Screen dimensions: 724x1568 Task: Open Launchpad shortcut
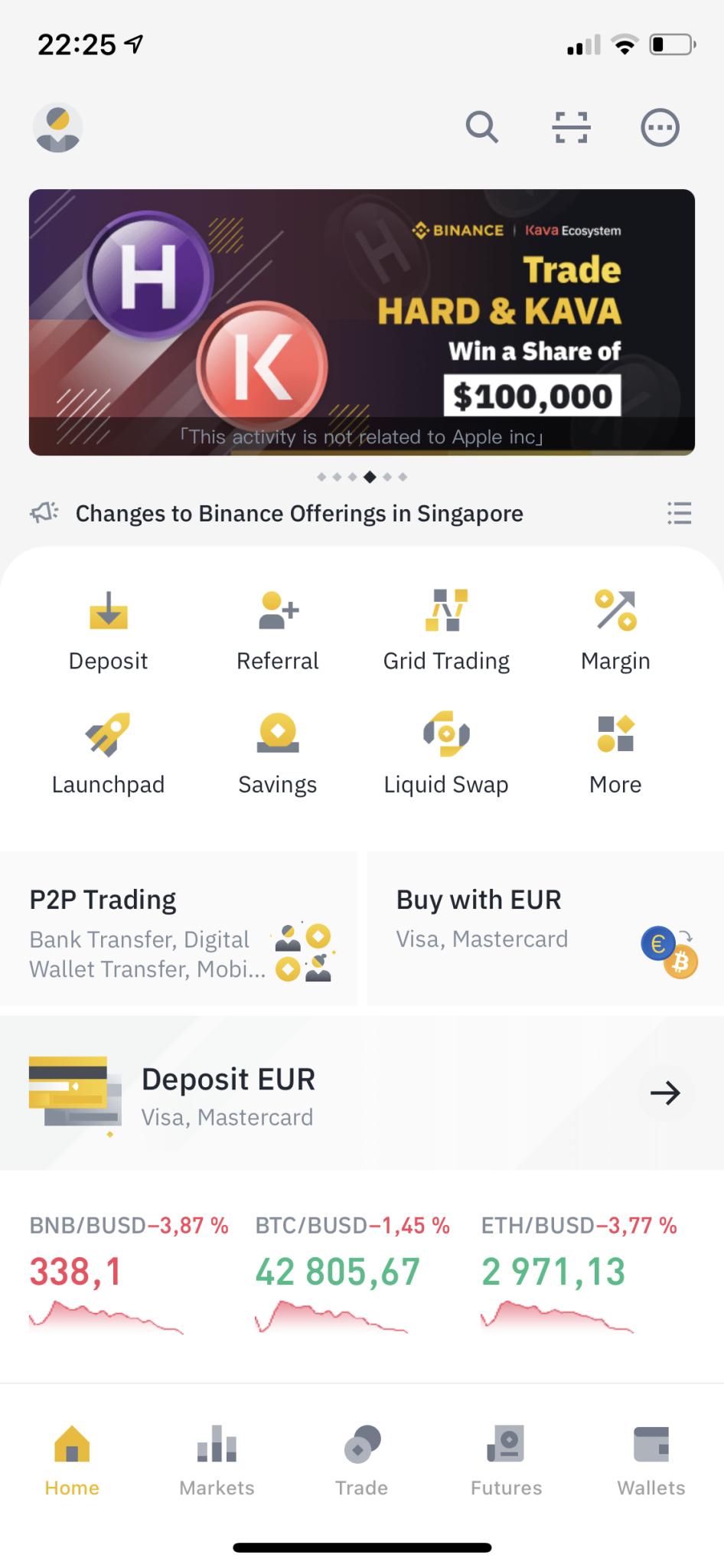108,754
